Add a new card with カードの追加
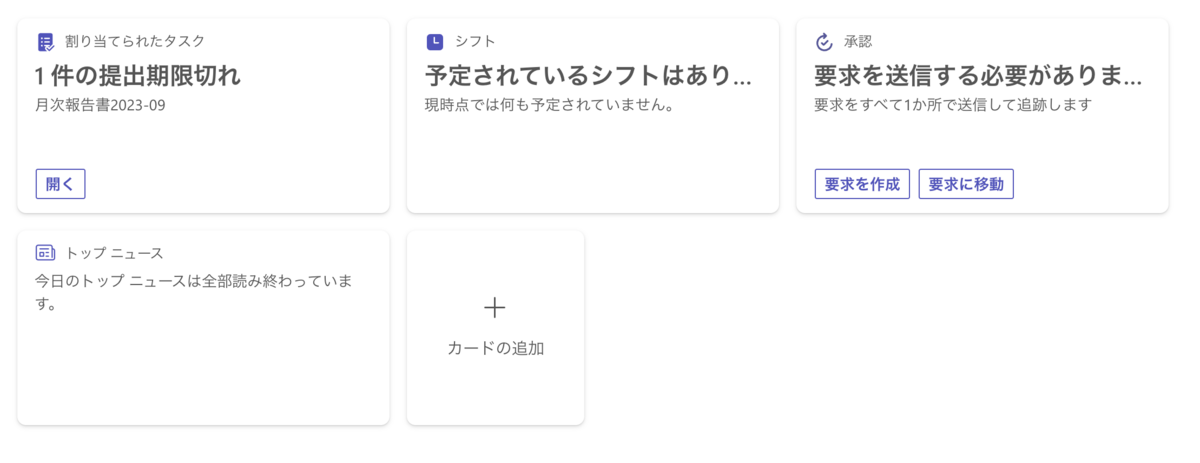The image size is (1200, 463). tap(495, 327)
